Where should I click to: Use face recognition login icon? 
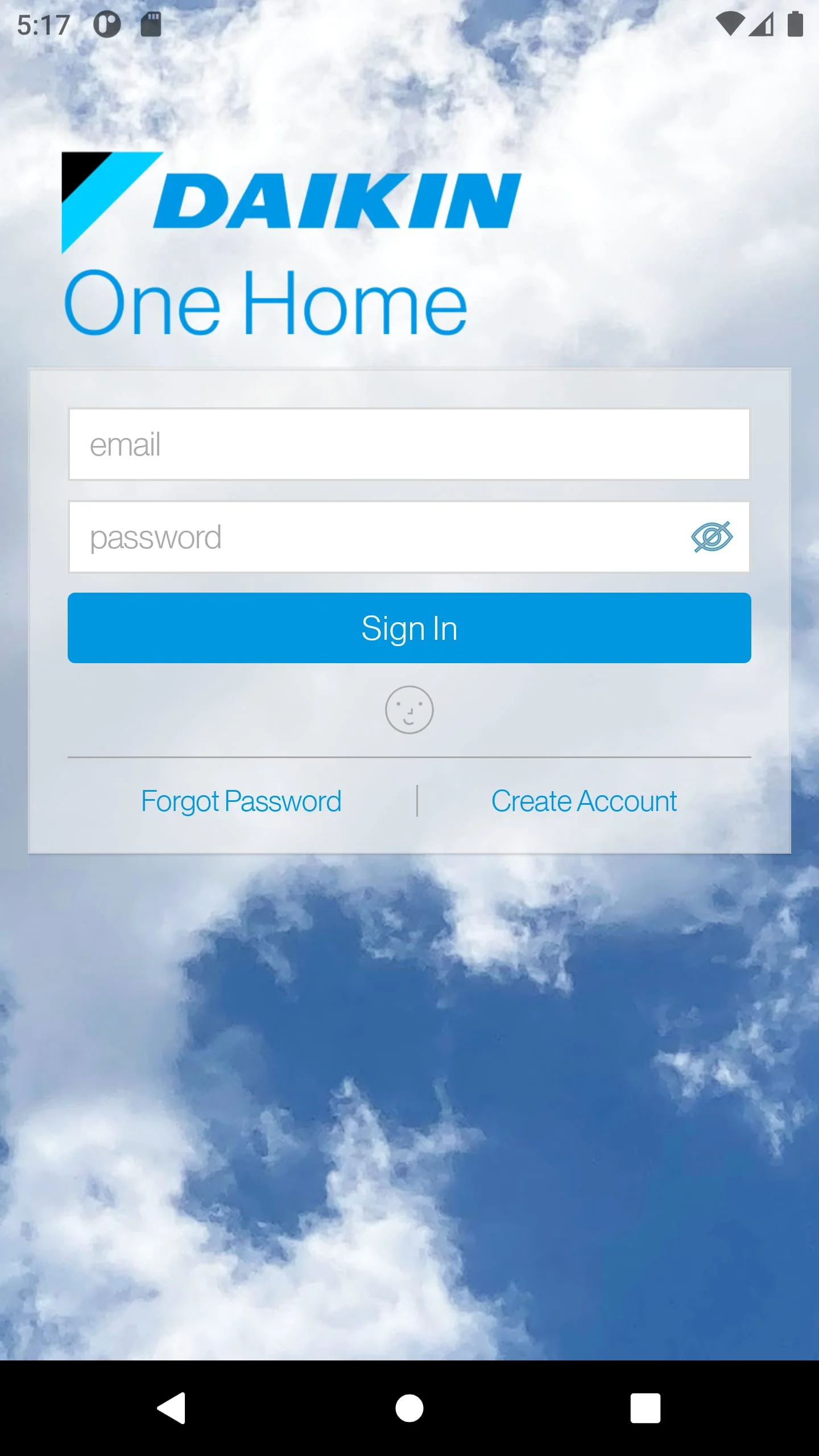point(409,710)
